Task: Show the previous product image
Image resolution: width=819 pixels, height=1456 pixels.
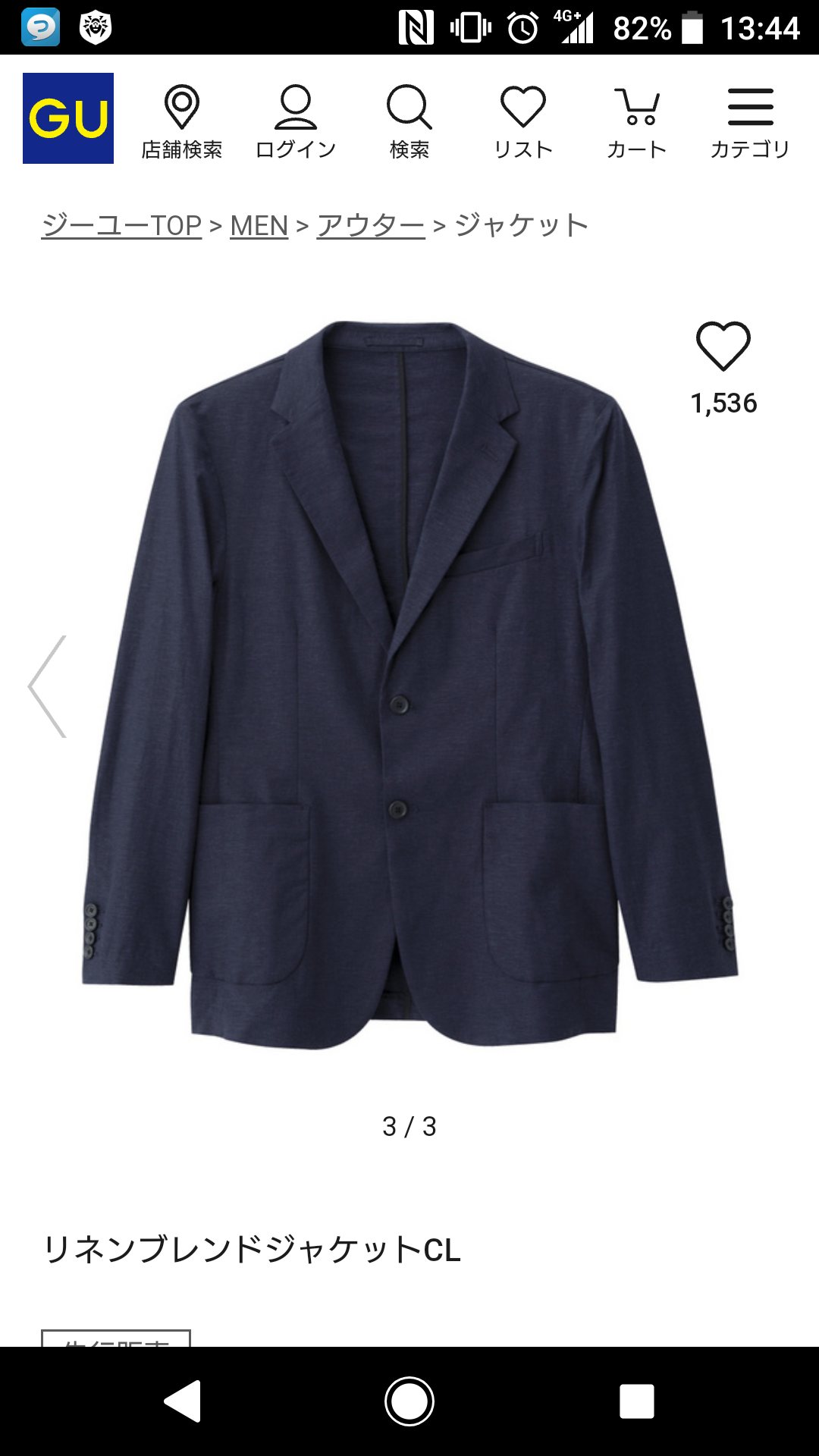Action: pyautogui.click(x=48, y=686)
